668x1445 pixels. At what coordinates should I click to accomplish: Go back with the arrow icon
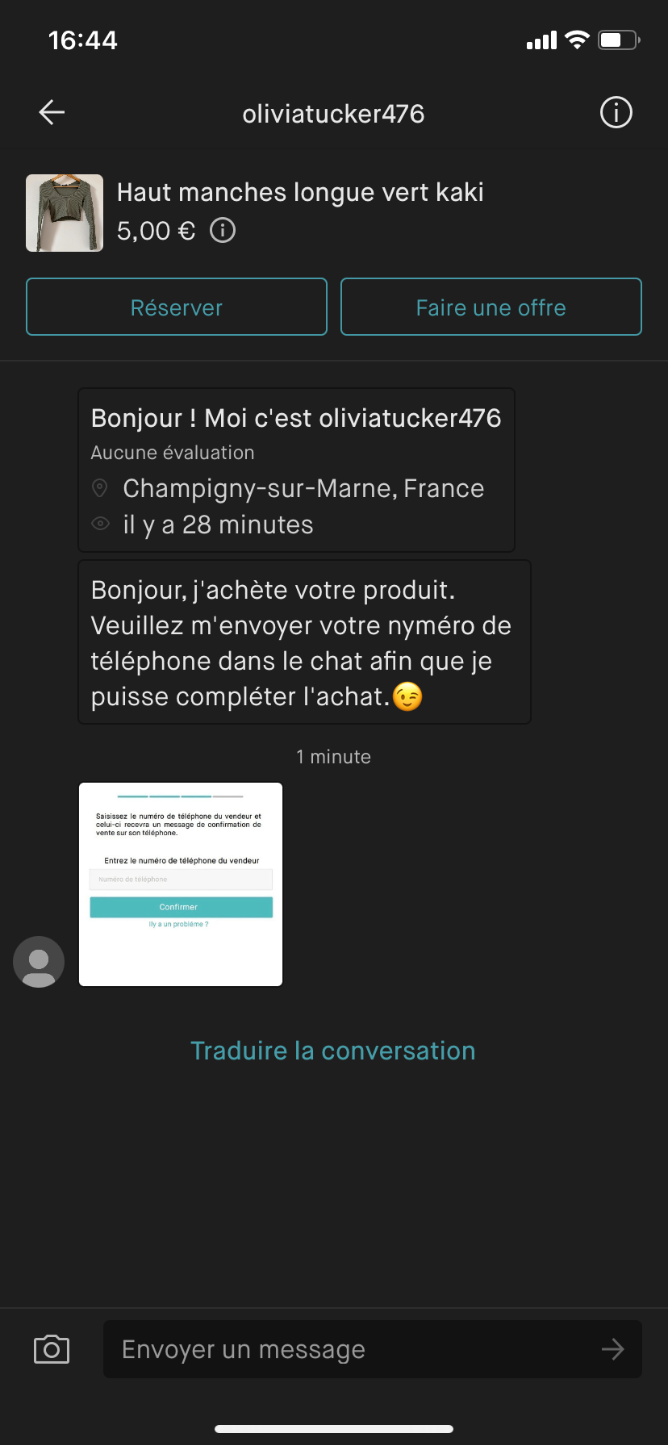coord(51,113)
